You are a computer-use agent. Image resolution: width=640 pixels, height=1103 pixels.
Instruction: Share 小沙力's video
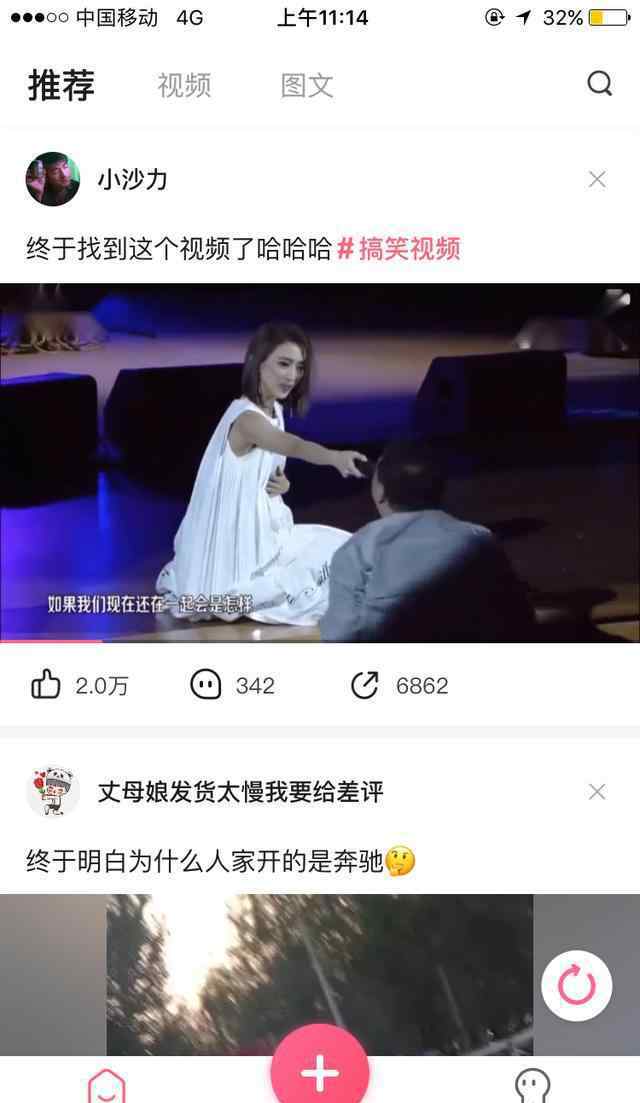365,685
